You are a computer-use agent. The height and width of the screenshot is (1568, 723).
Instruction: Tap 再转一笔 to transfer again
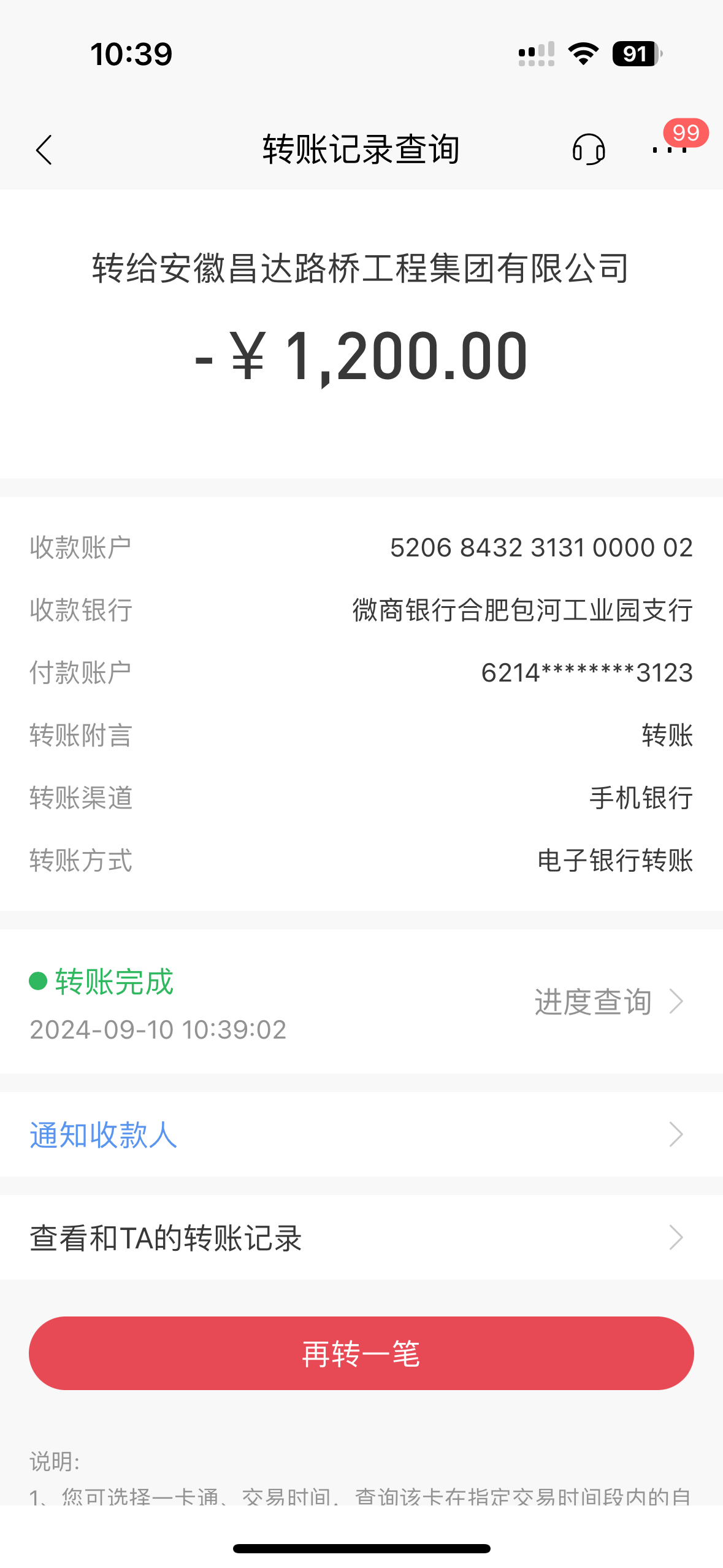coord(361,1353)
